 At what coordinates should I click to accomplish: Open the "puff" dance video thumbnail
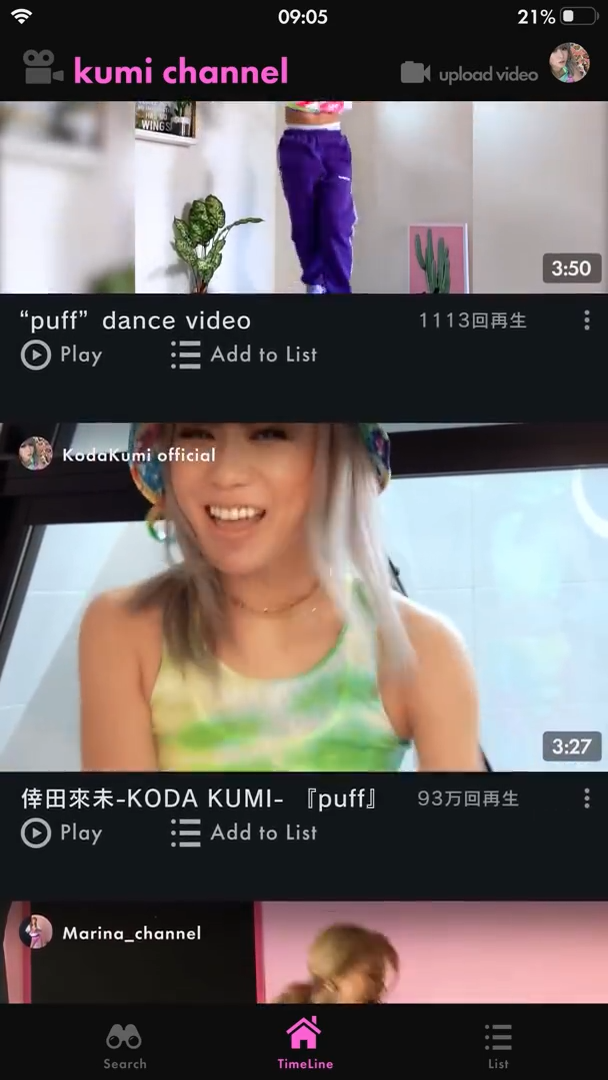coord(304,198)
